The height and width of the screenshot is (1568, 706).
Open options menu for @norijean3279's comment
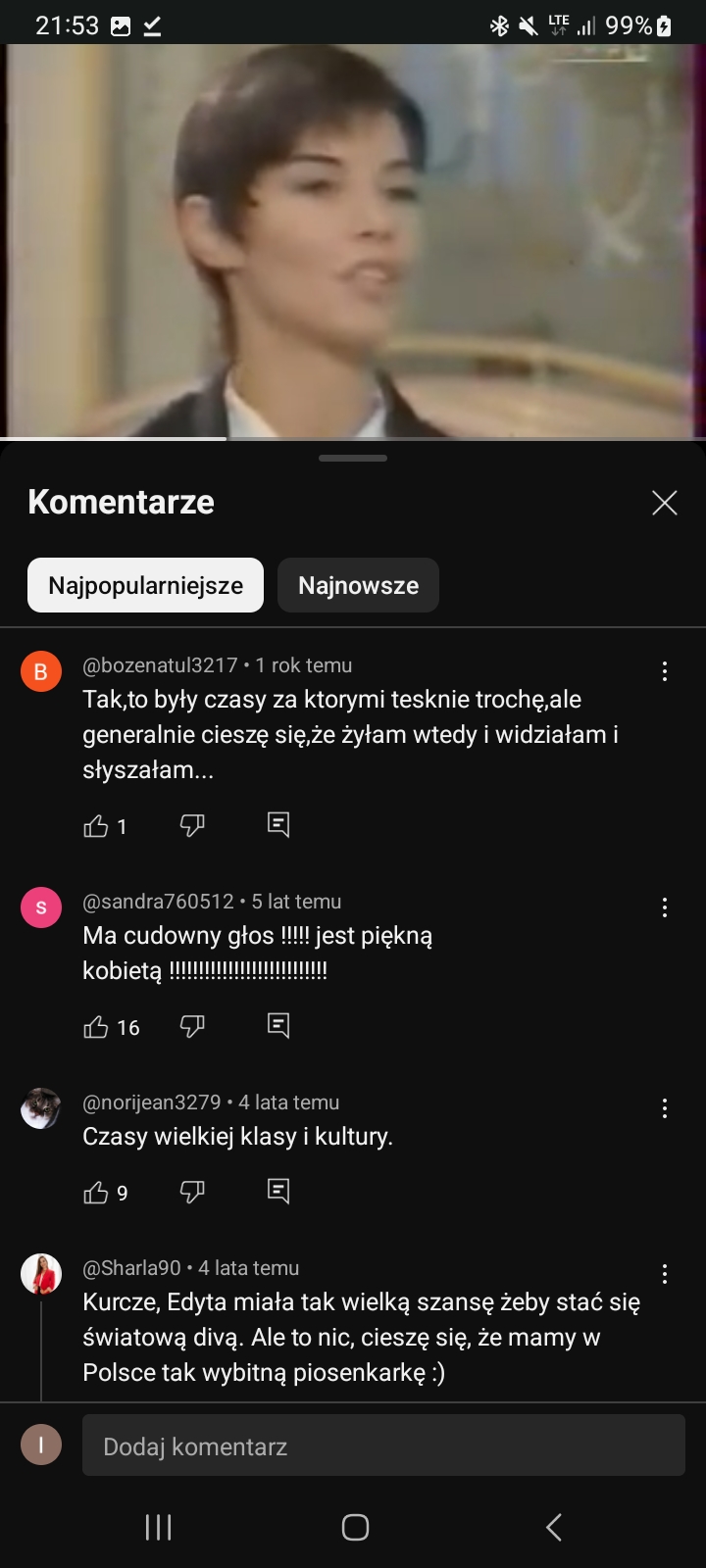click(x=665, y=1108)
